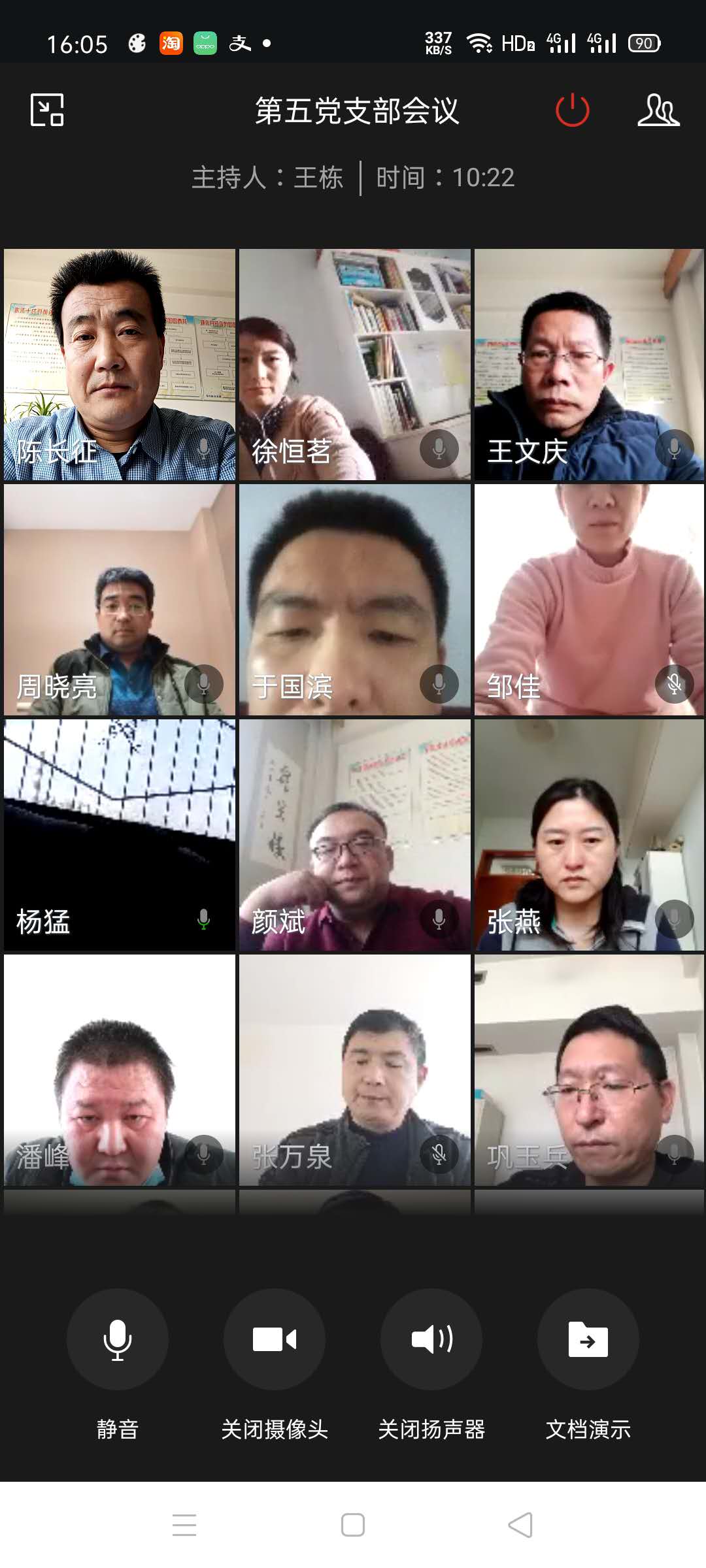Image resolution: width=706 pixels, height=1568 pixels.
Task: Go back with system back button
Action: [x=520, y=1525]
